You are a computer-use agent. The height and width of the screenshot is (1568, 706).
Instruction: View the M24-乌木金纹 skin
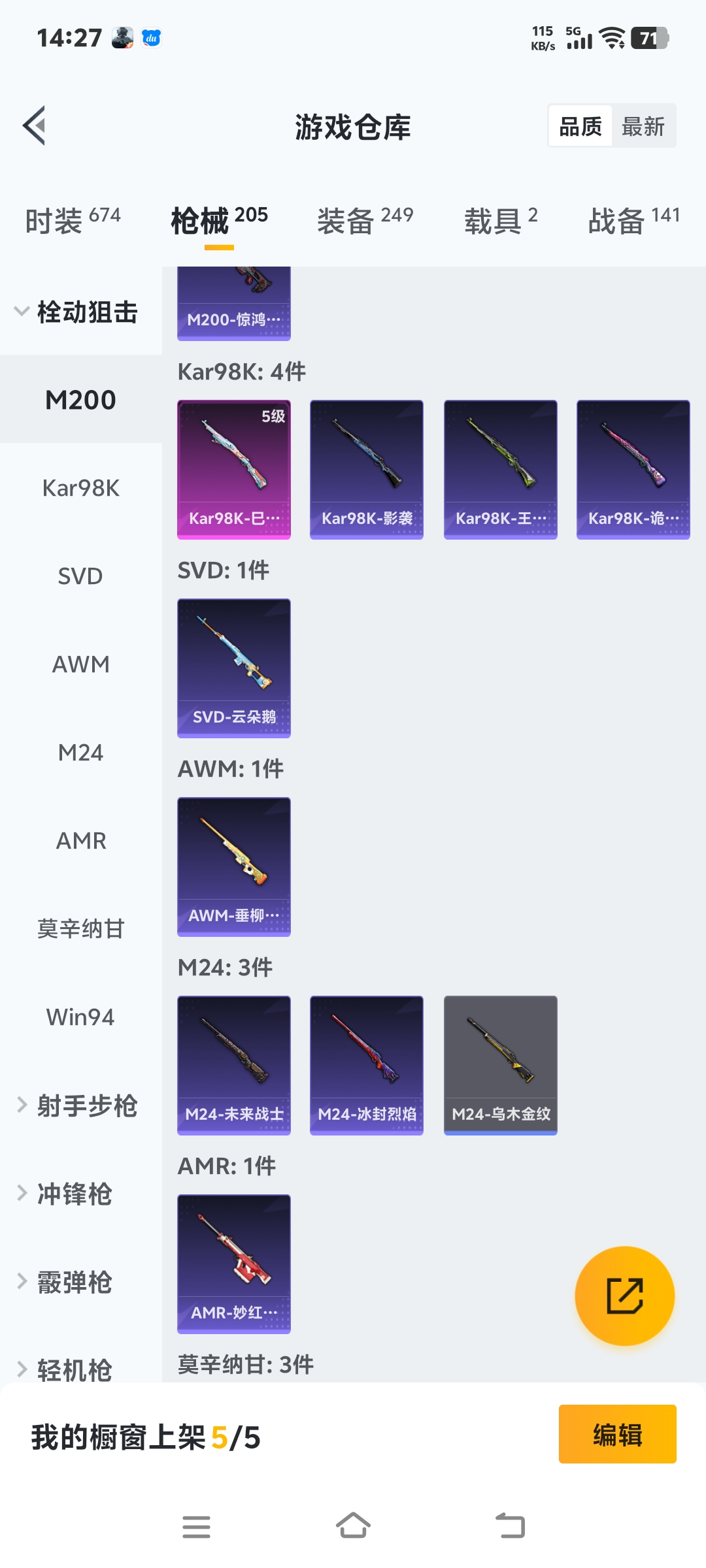point(501,1065)
